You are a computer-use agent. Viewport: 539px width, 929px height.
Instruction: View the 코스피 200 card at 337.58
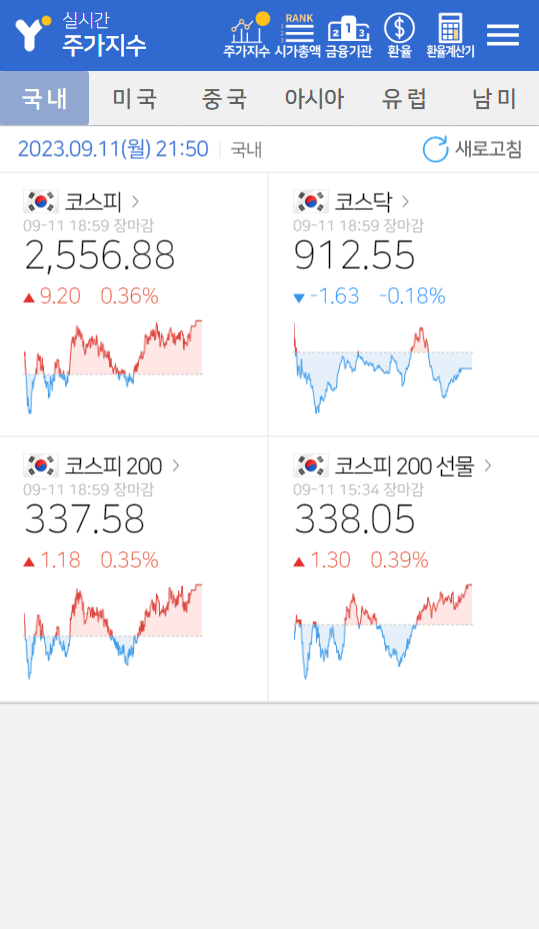coord(134,569)
